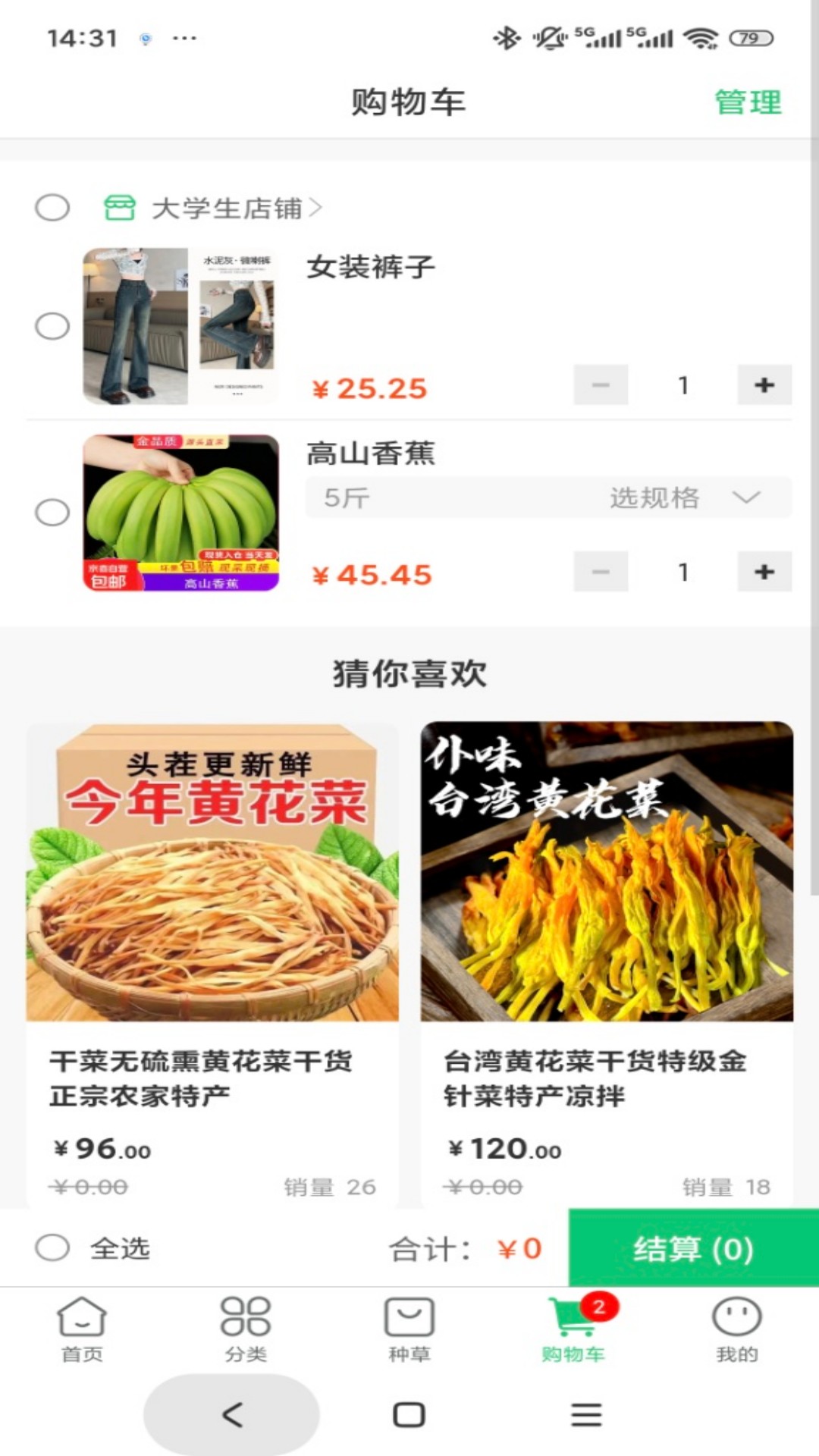Click the store icon beside 大学生店铺
Screen dimensions: 819x1456
pos(119,206)
